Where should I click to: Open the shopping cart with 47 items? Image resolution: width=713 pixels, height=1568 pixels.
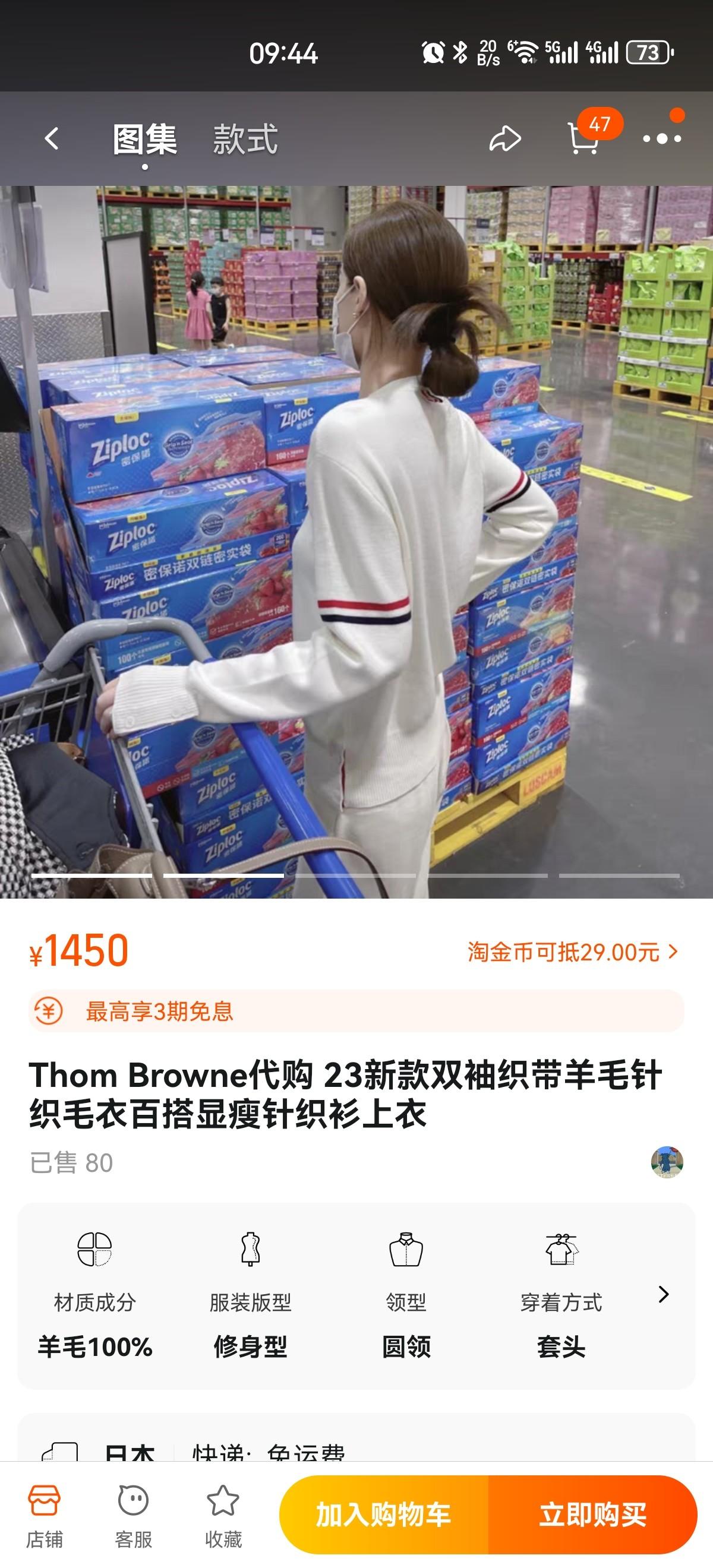(x=583, y=138)
